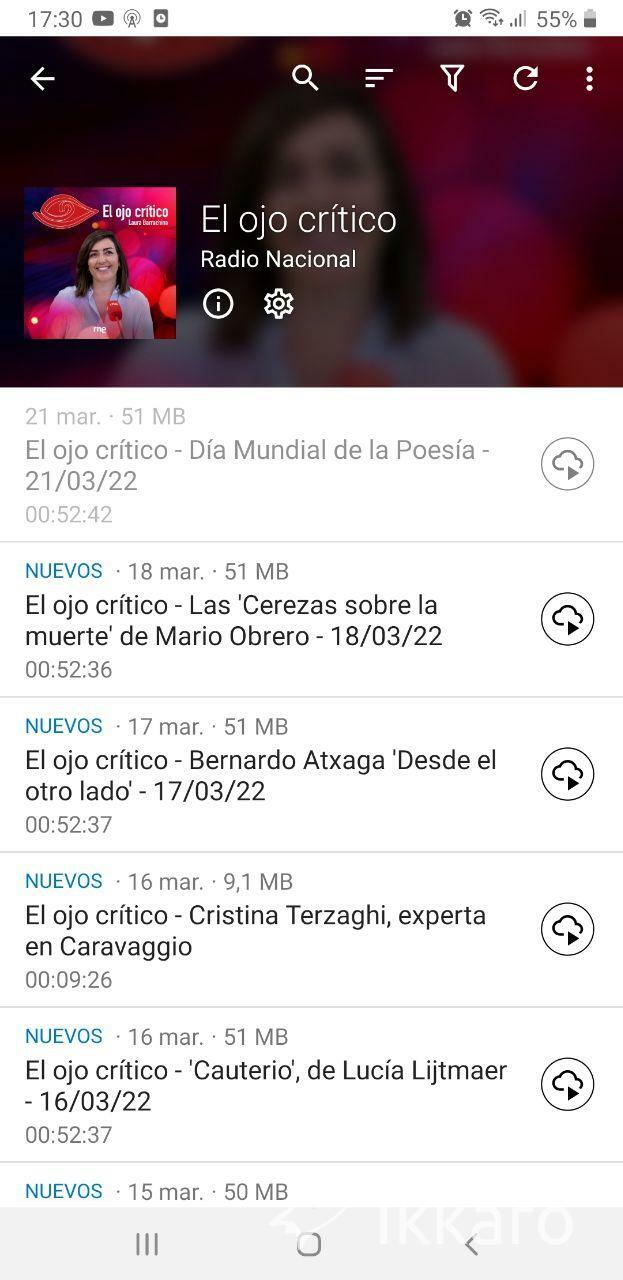Search episodes of El ojo crítico
This screenshot has width=623, height=1280.
tap(305, 78)
